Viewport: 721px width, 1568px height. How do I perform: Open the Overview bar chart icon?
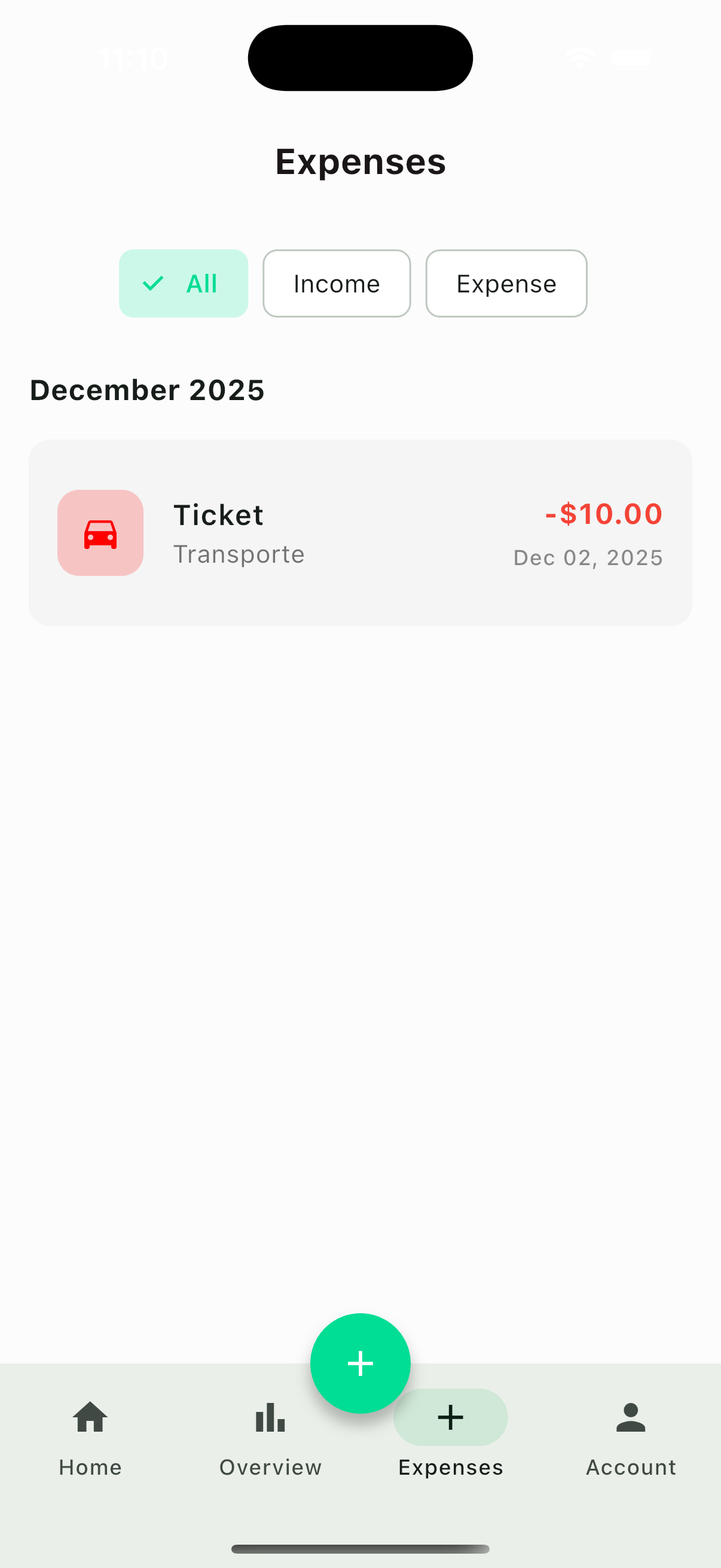270,1418
